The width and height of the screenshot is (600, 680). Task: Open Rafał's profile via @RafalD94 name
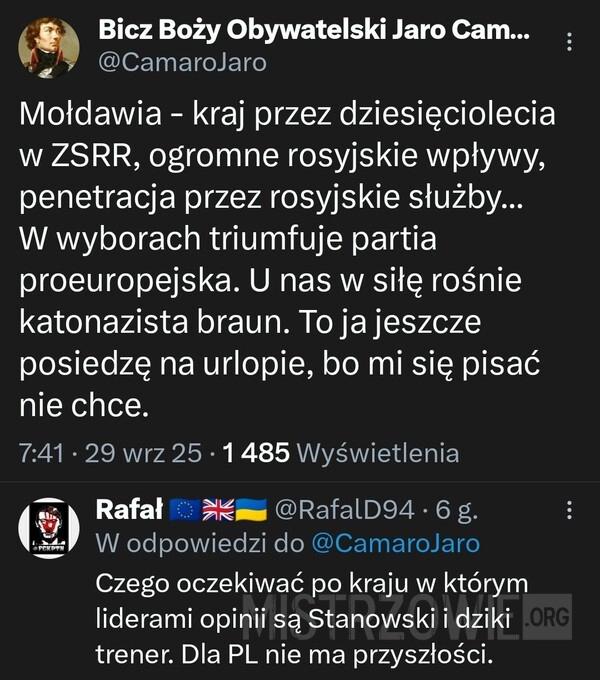pyautogui.click(x=343, y=510)
